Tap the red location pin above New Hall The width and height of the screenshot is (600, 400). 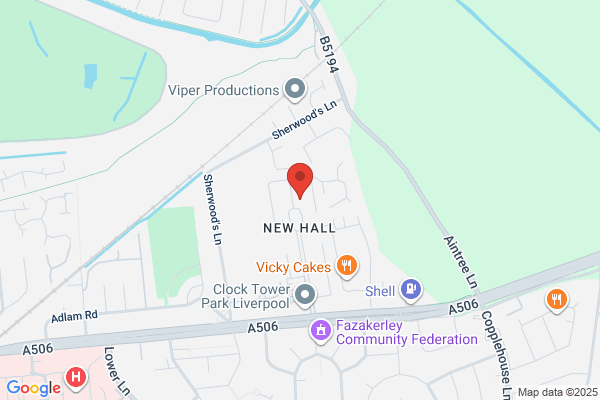coord(300,180)
